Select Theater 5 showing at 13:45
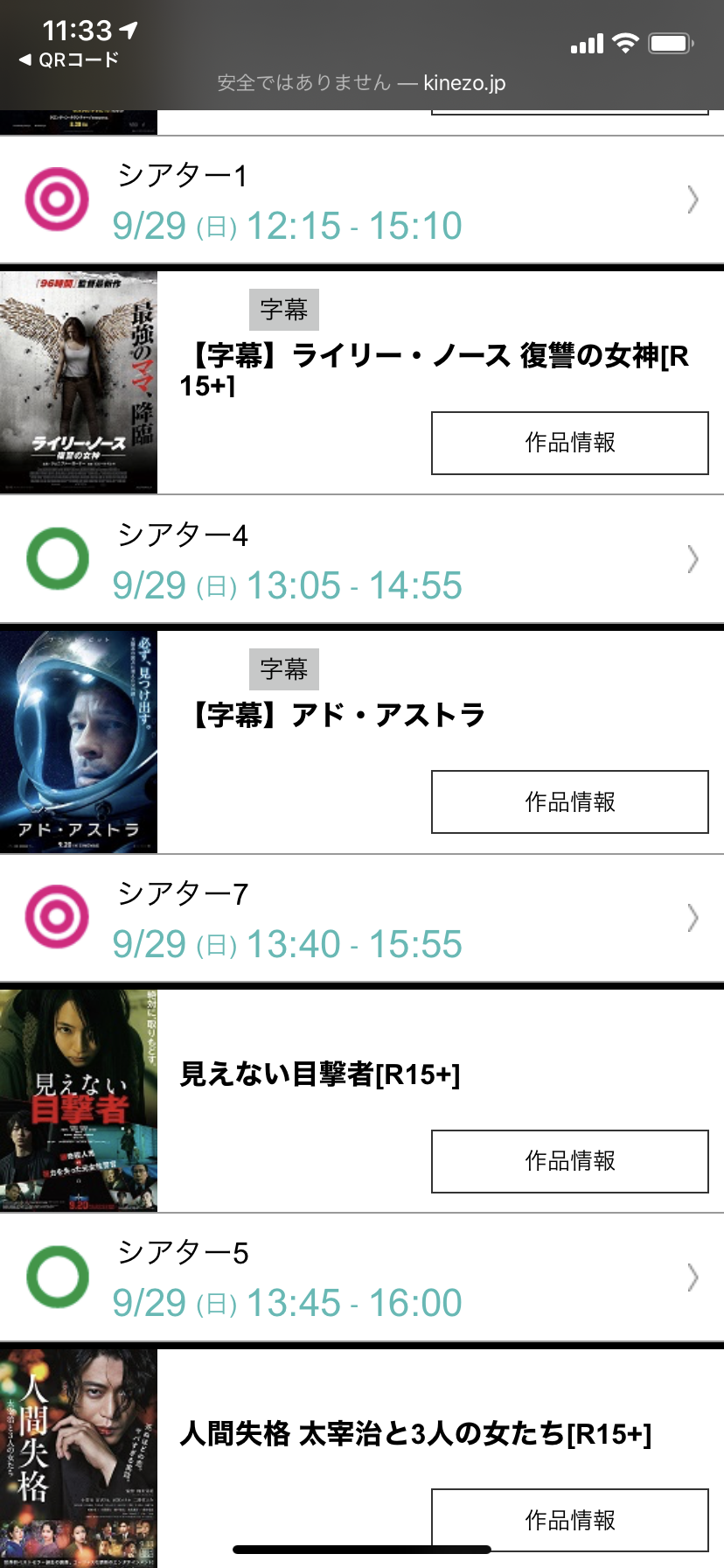This screenshot has height=1568, width=724. click(362, 1277)
